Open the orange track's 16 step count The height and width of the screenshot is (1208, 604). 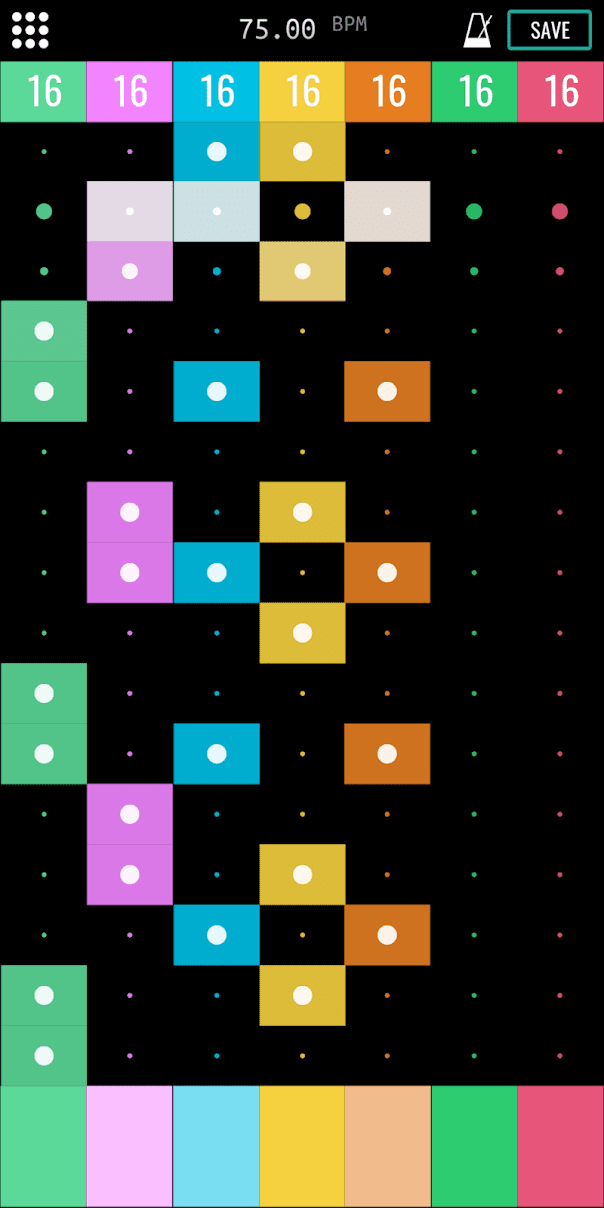388,91
